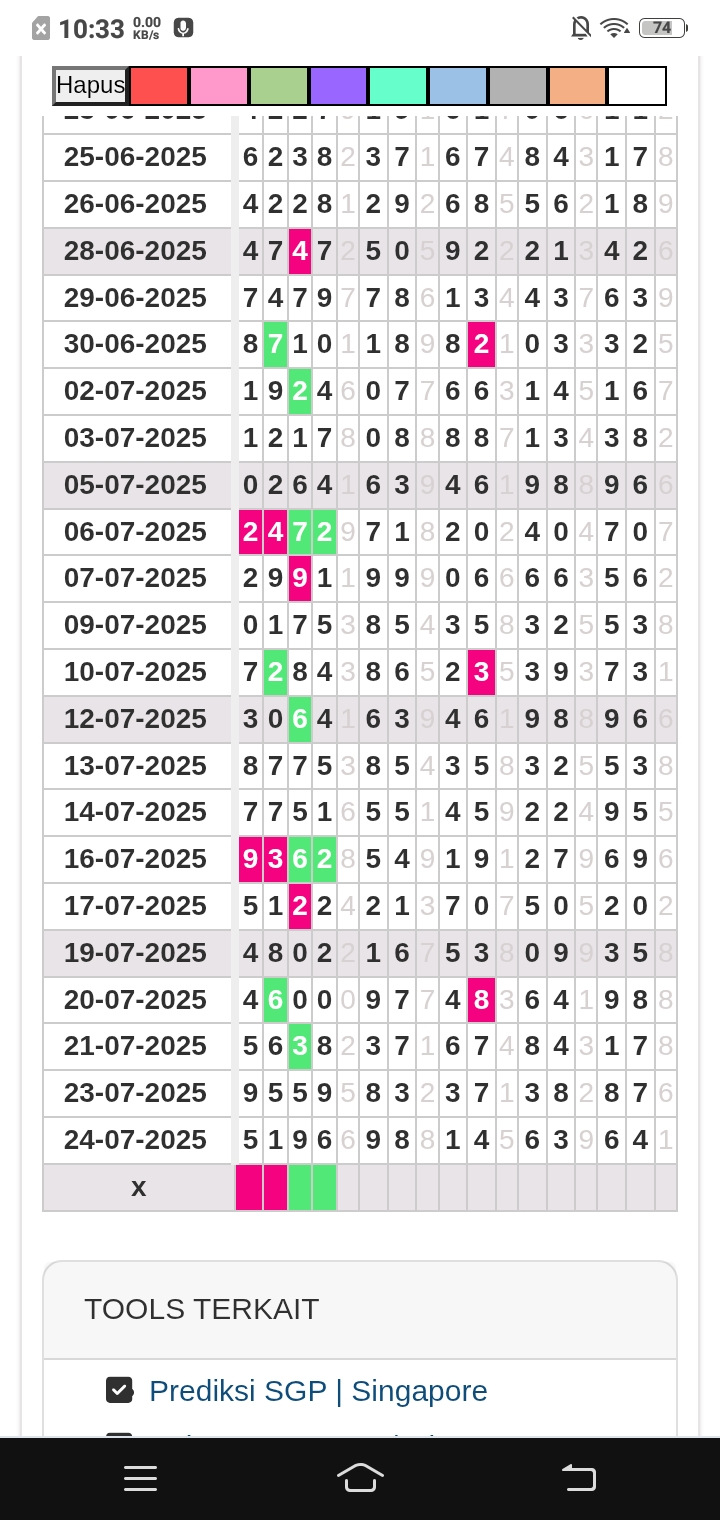
Task: Pick the peach orange color swatch
Action: pos(577,86)
